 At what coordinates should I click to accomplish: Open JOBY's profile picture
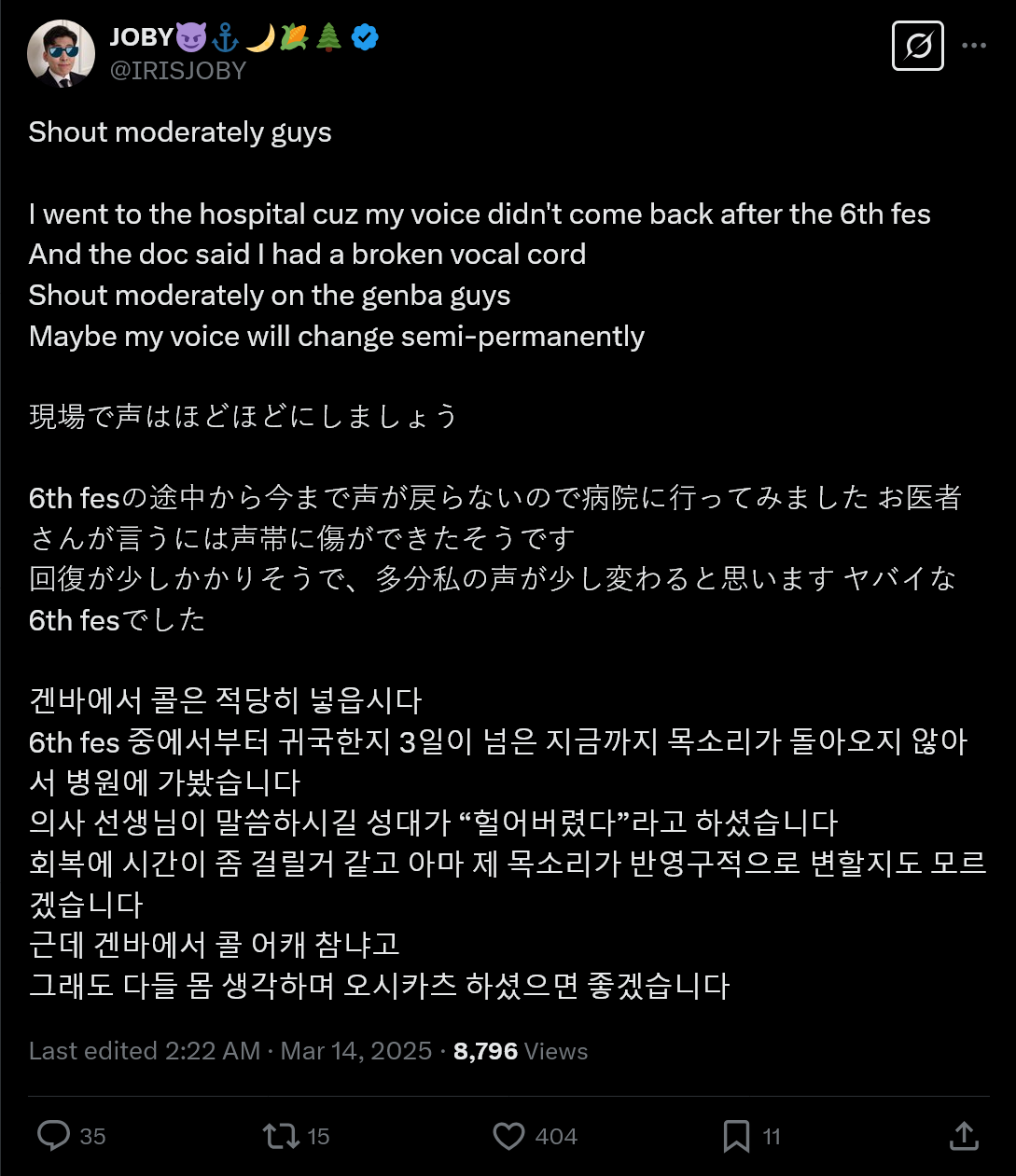pos(61,53)
